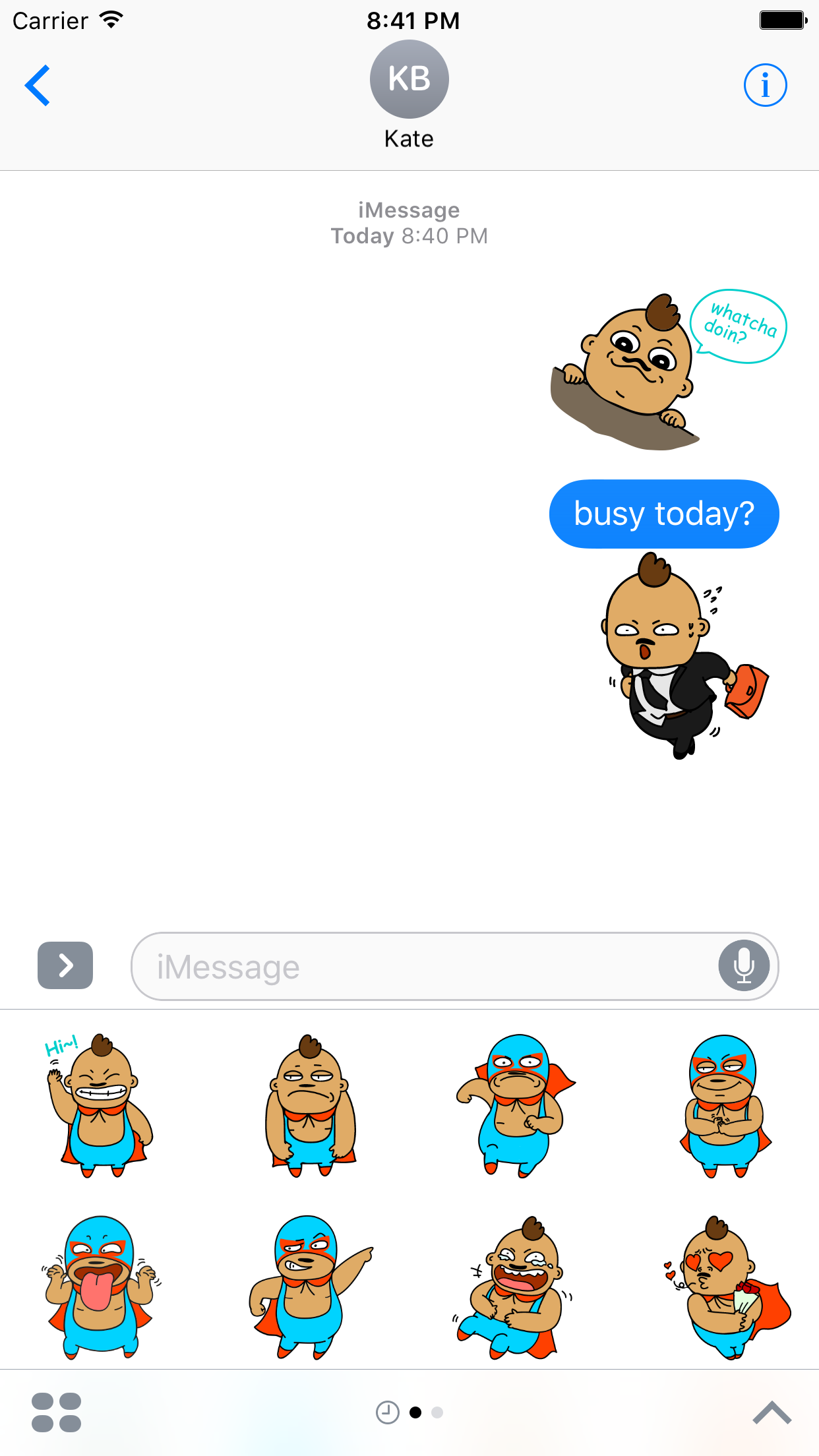
Task: Expand the apps arrow beside the text field
Action: point(65,965)
